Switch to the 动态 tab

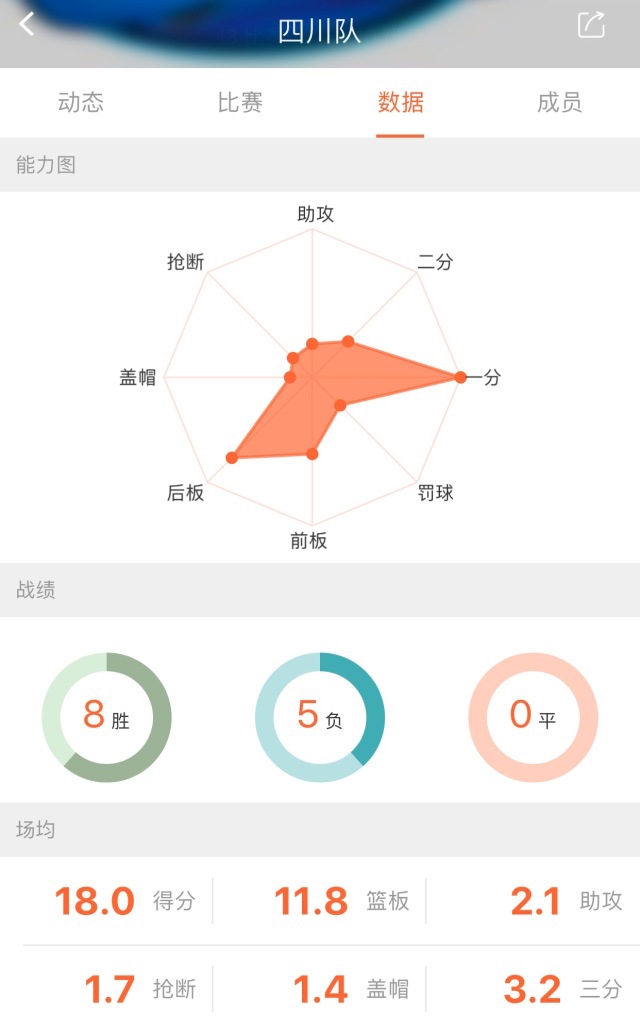pos(80,102)
